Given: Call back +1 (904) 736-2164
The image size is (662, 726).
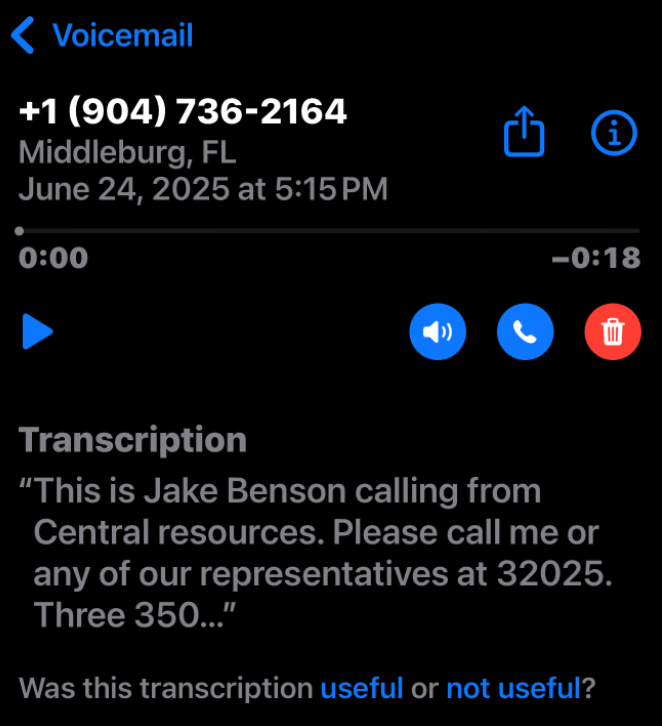Looking at the screenshot, I should [x=525, y=331].
